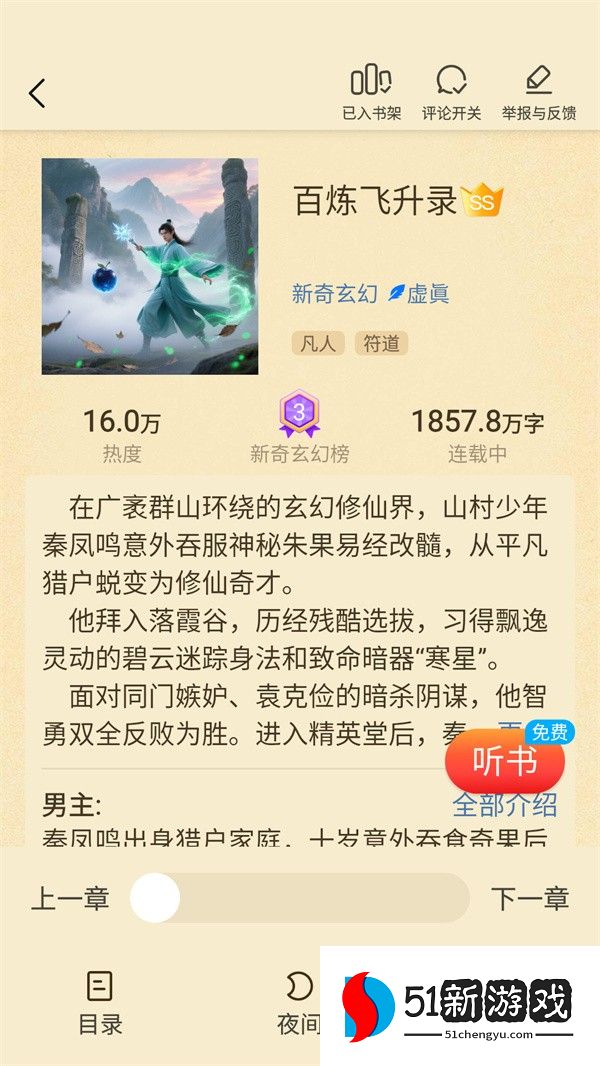Open 举报与反馈 report and feedback

[x=538, y=93]
